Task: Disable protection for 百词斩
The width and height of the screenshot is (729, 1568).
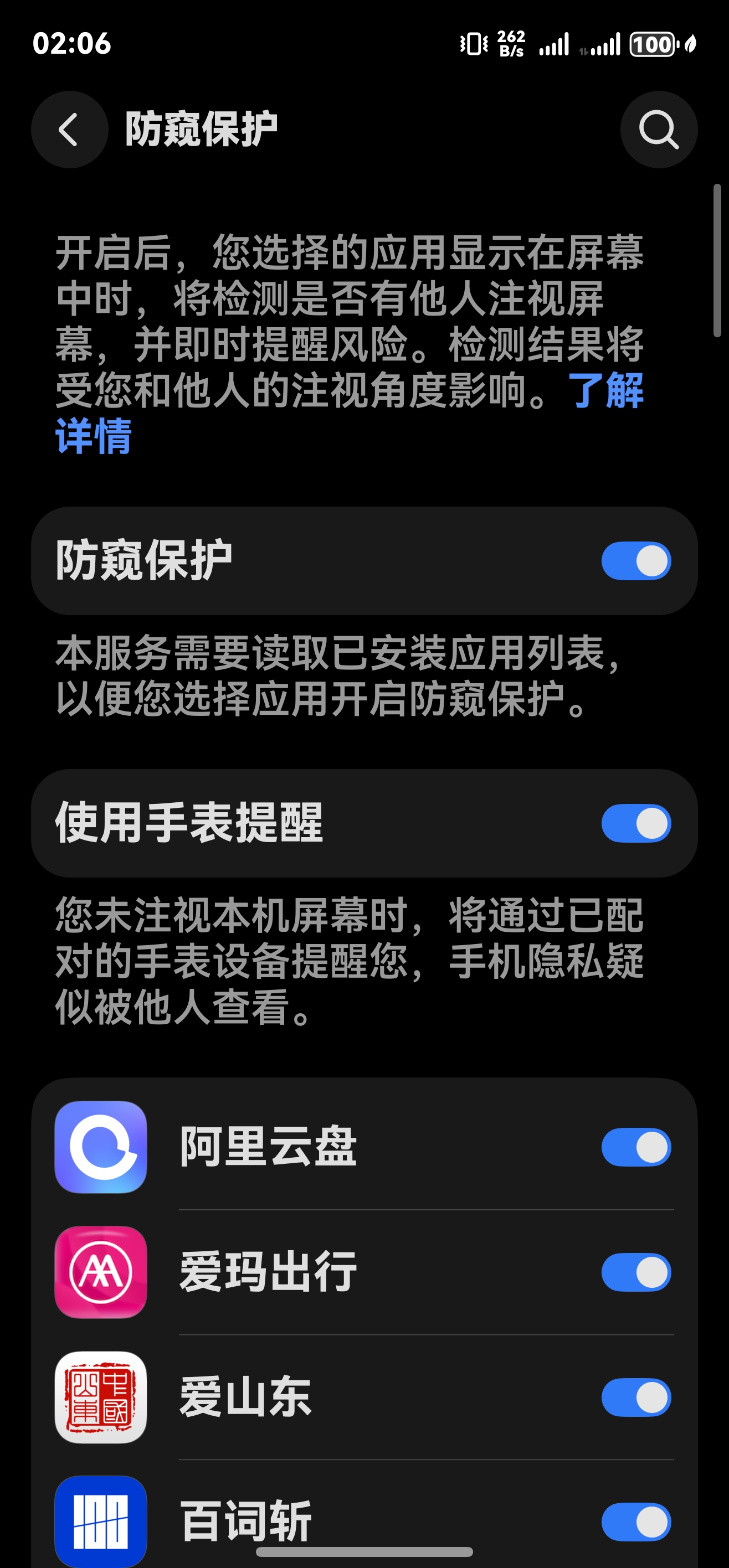Action: tap(636, 1521)
